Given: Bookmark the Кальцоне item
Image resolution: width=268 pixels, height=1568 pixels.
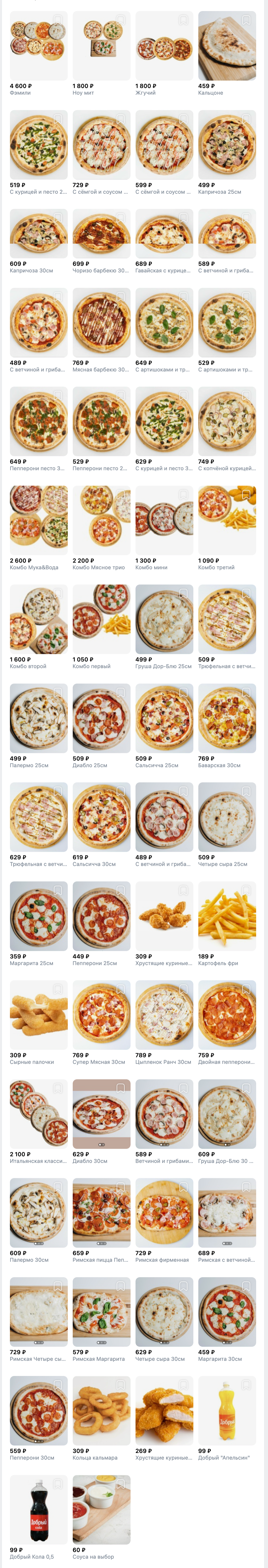Looking at the screenshot, I should point(246,21).
